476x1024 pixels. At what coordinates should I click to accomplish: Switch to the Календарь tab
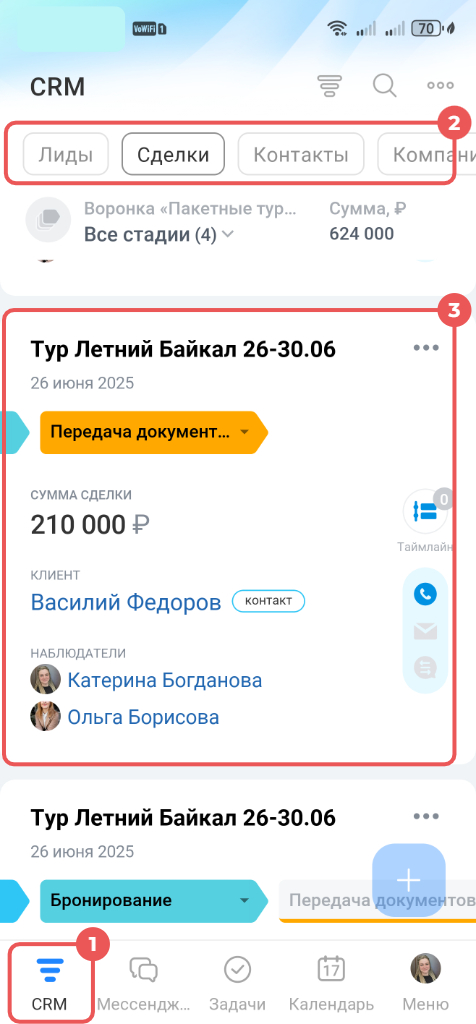pos(331,983)
